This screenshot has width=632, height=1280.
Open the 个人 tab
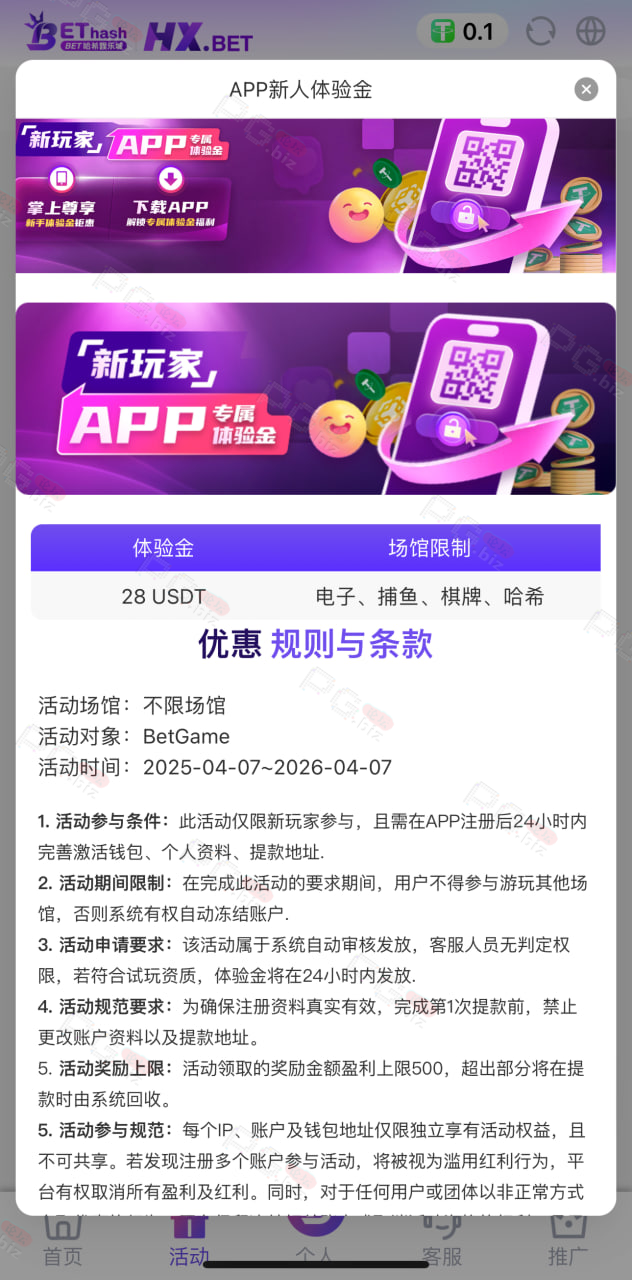tap(315, 1244)
